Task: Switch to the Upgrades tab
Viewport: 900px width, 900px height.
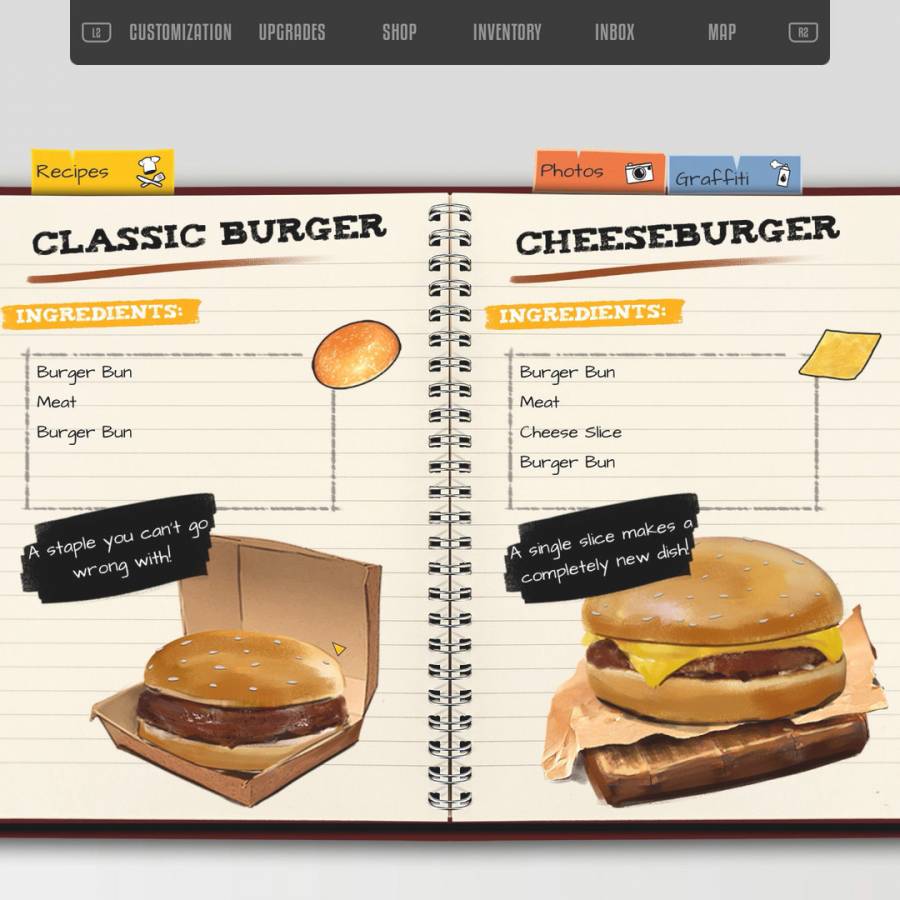Action: [x=292, y=32]
